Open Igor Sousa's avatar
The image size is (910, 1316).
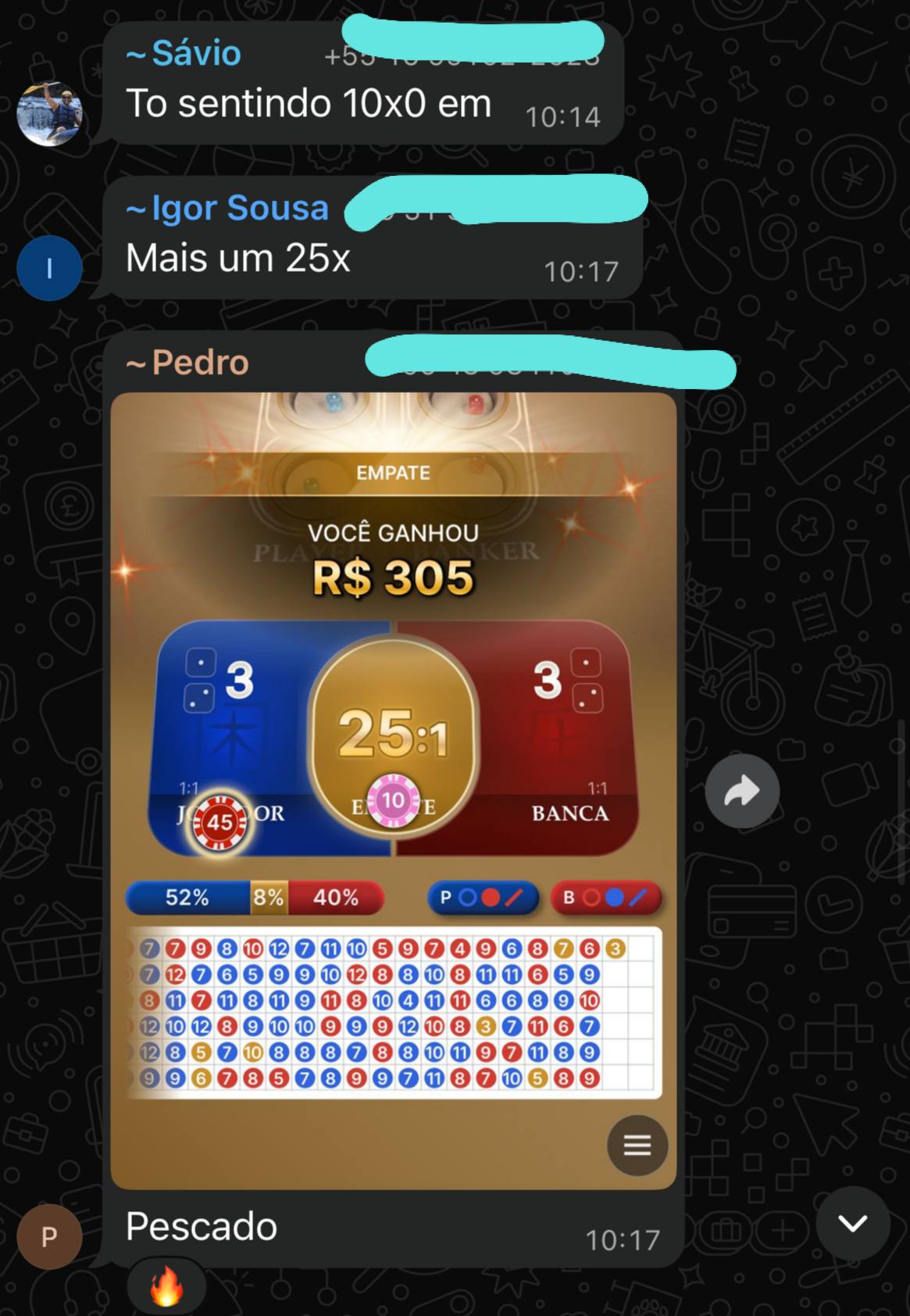(49, 268)
